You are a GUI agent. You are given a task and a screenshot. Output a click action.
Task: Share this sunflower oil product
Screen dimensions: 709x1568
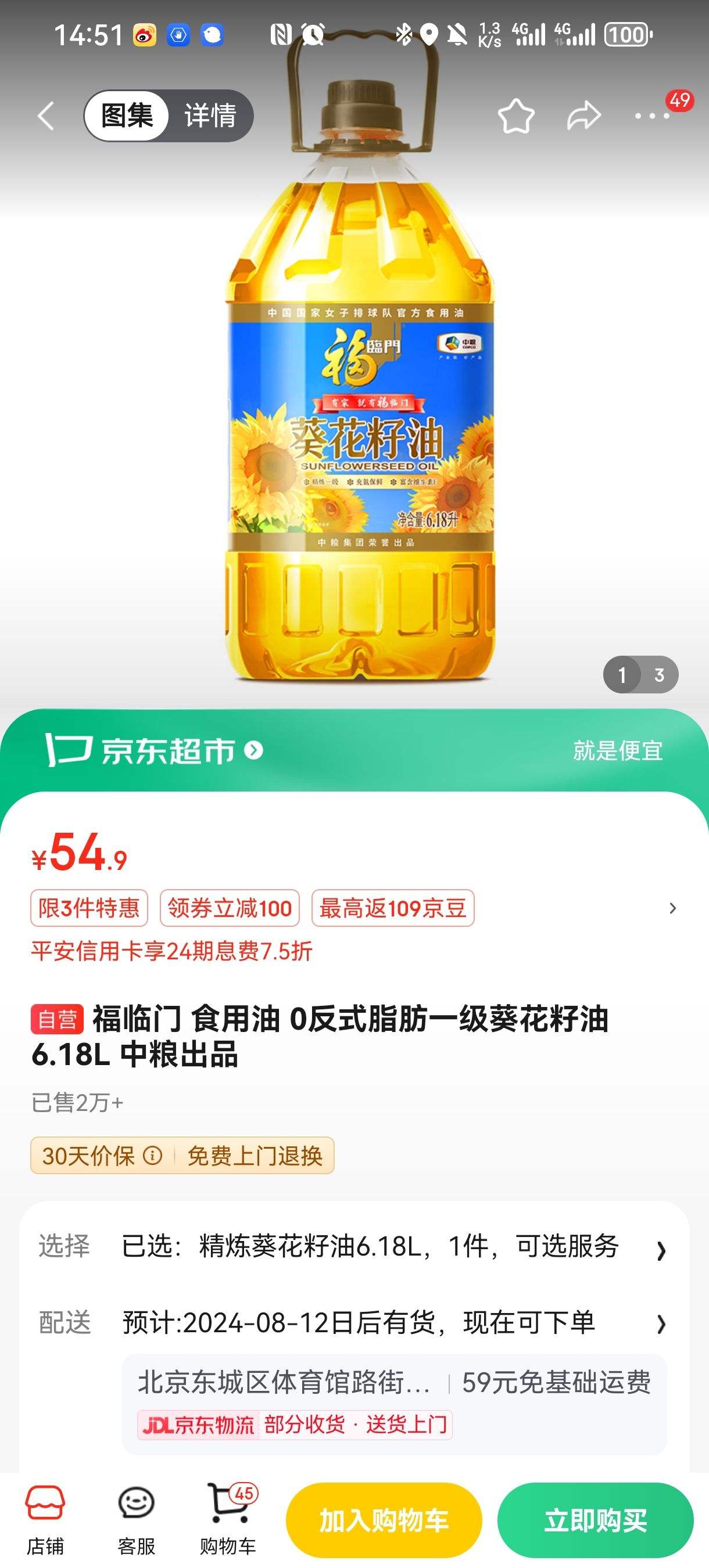coord(583,116)
